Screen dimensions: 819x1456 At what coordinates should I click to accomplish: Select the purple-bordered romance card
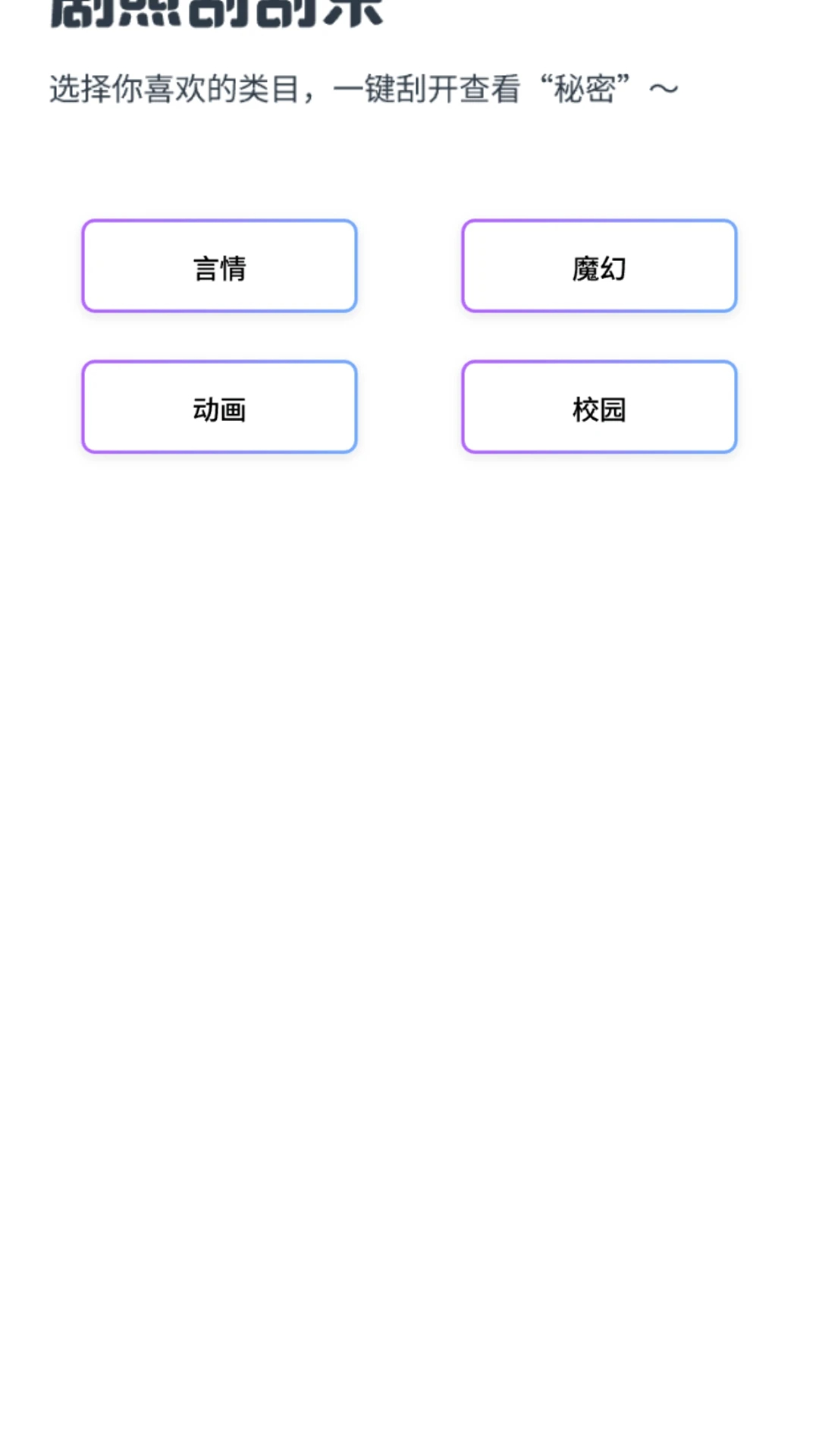pos(220,267)
